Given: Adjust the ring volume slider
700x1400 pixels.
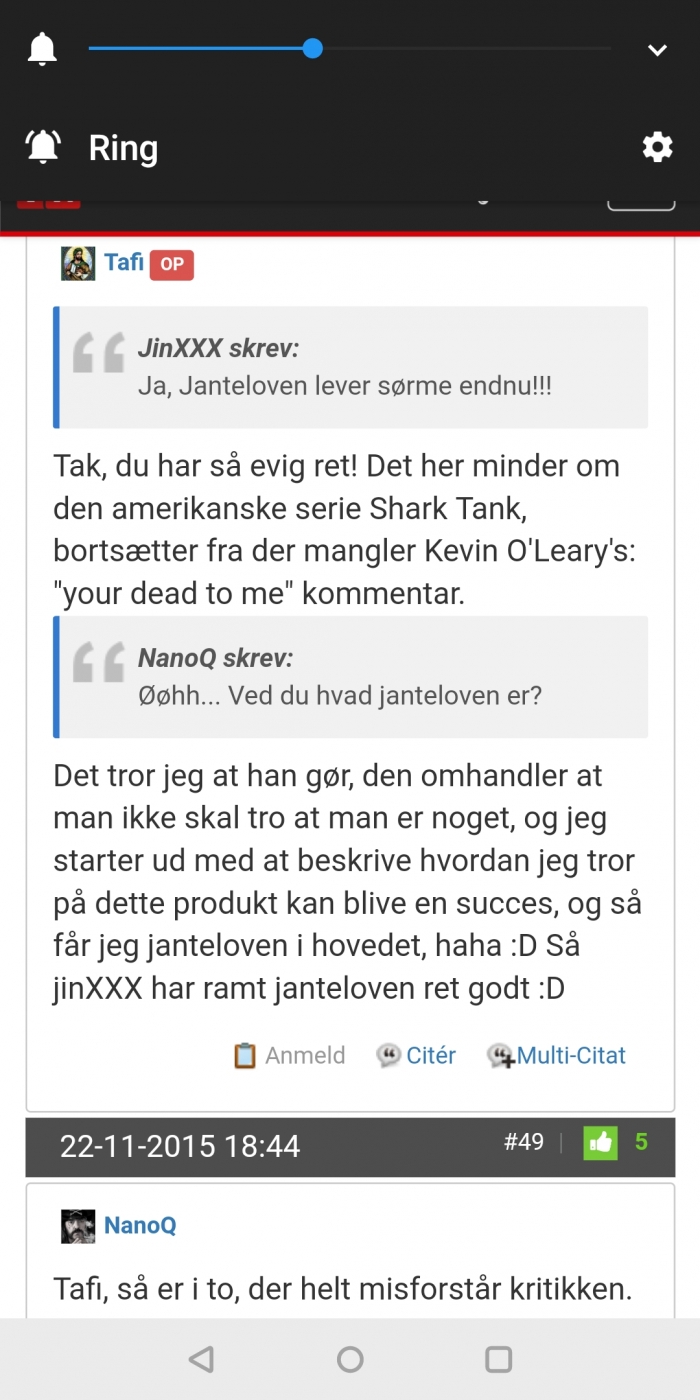Looking at the screenshot, I should pos(313,48).
